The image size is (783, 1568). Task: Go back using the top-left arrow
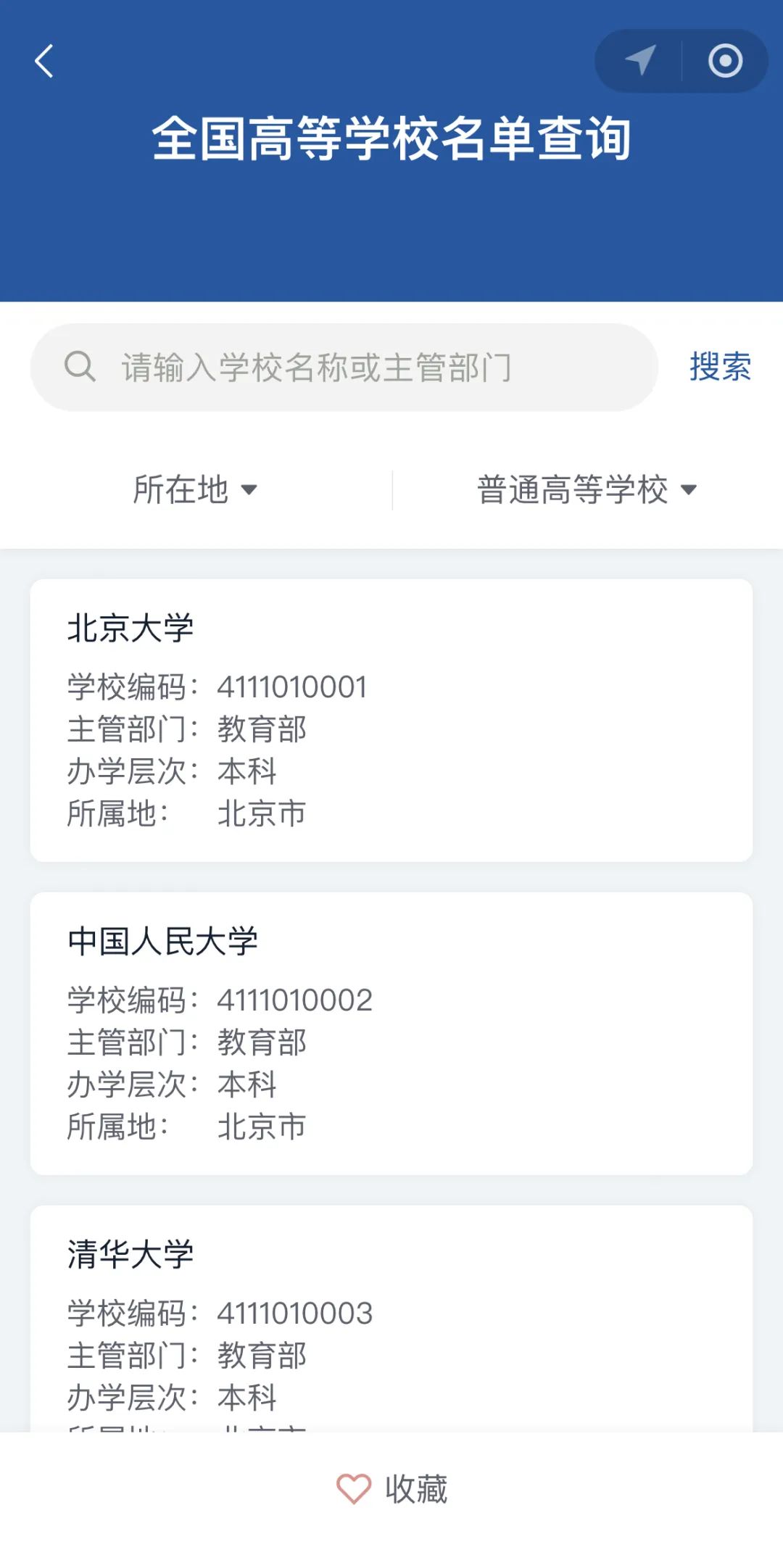[45, 61]
